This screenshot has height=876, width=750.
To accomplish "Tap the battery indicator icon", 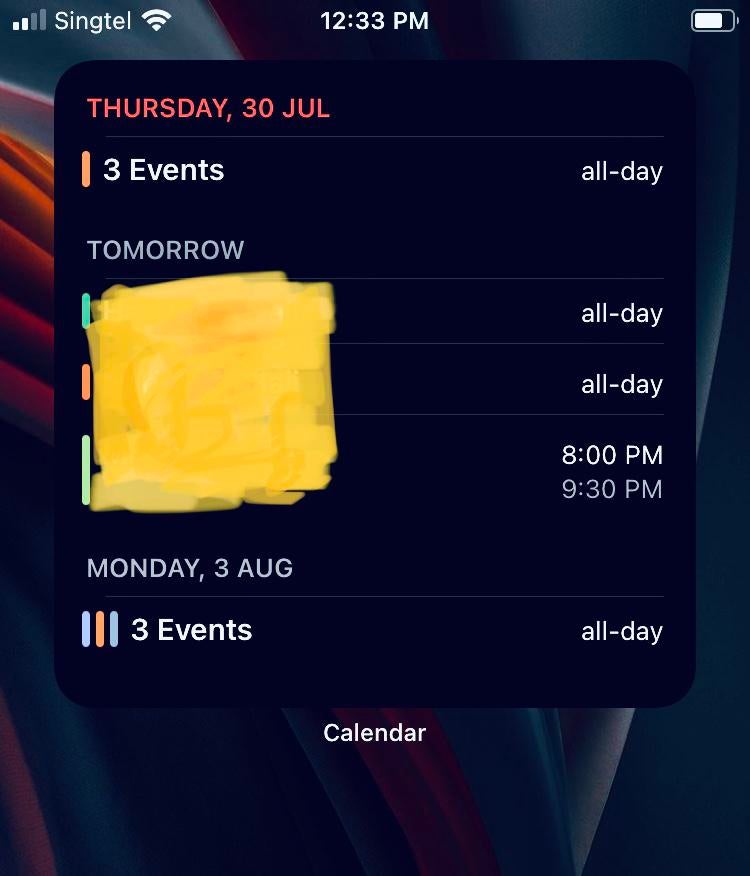I will (x=712, y=18).
